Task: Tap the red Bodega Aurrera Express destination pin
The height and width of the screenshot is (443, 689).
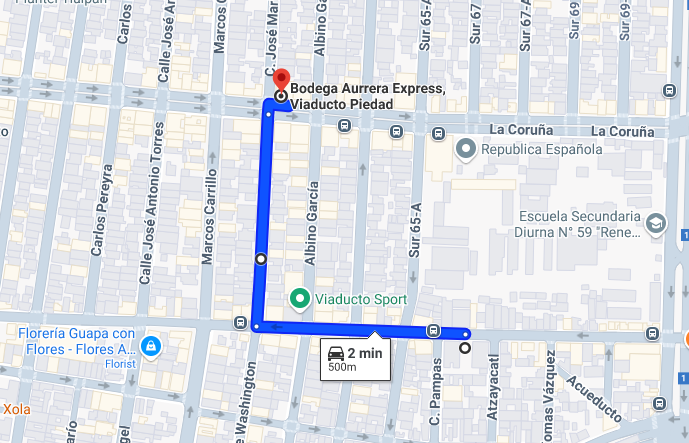Action: pyautogui.click(x=281, y=81)
